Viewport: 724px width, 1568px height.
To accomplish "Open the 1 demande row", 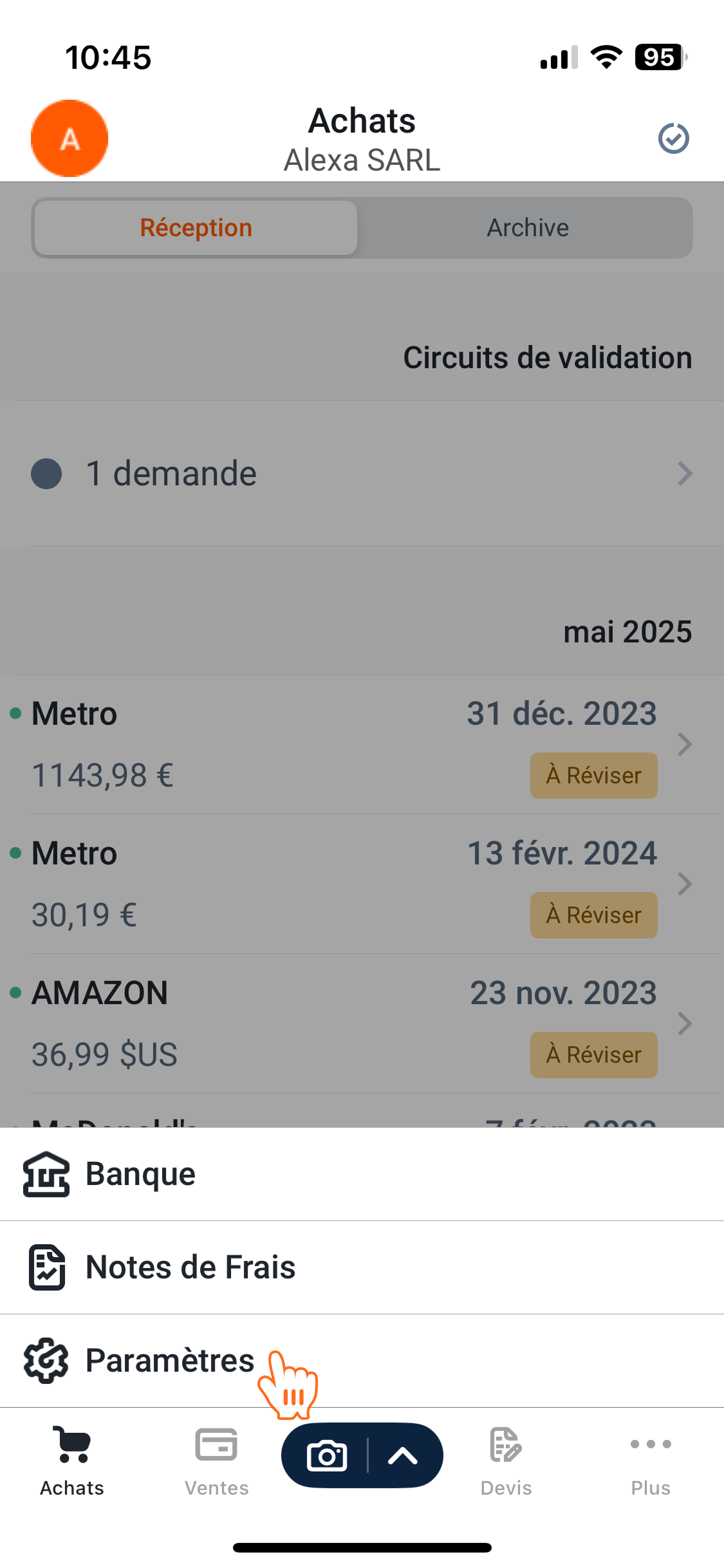I will pos(362,474).
